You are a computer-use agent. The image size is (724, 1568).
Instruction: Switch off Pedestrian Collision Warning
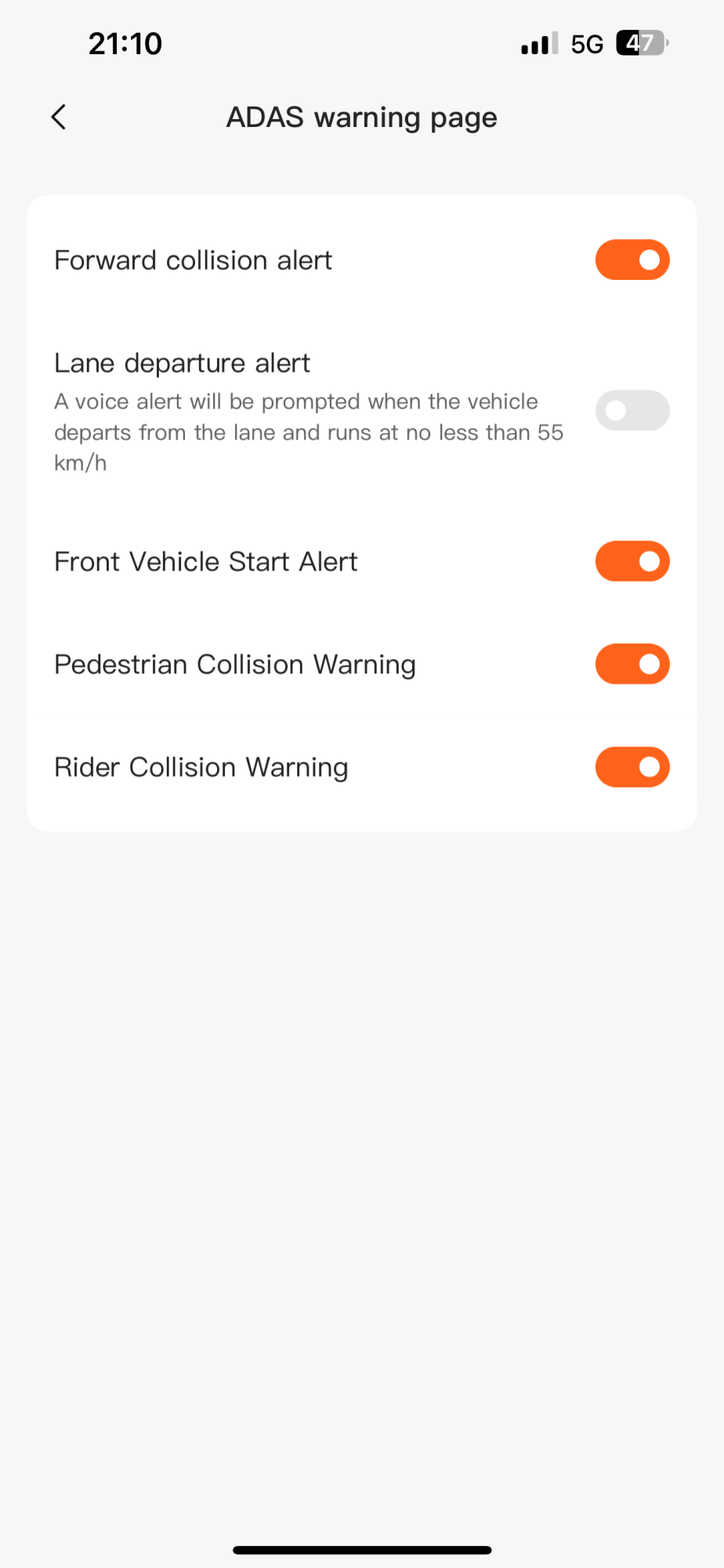pyautogui.click(x=632, y=664)
